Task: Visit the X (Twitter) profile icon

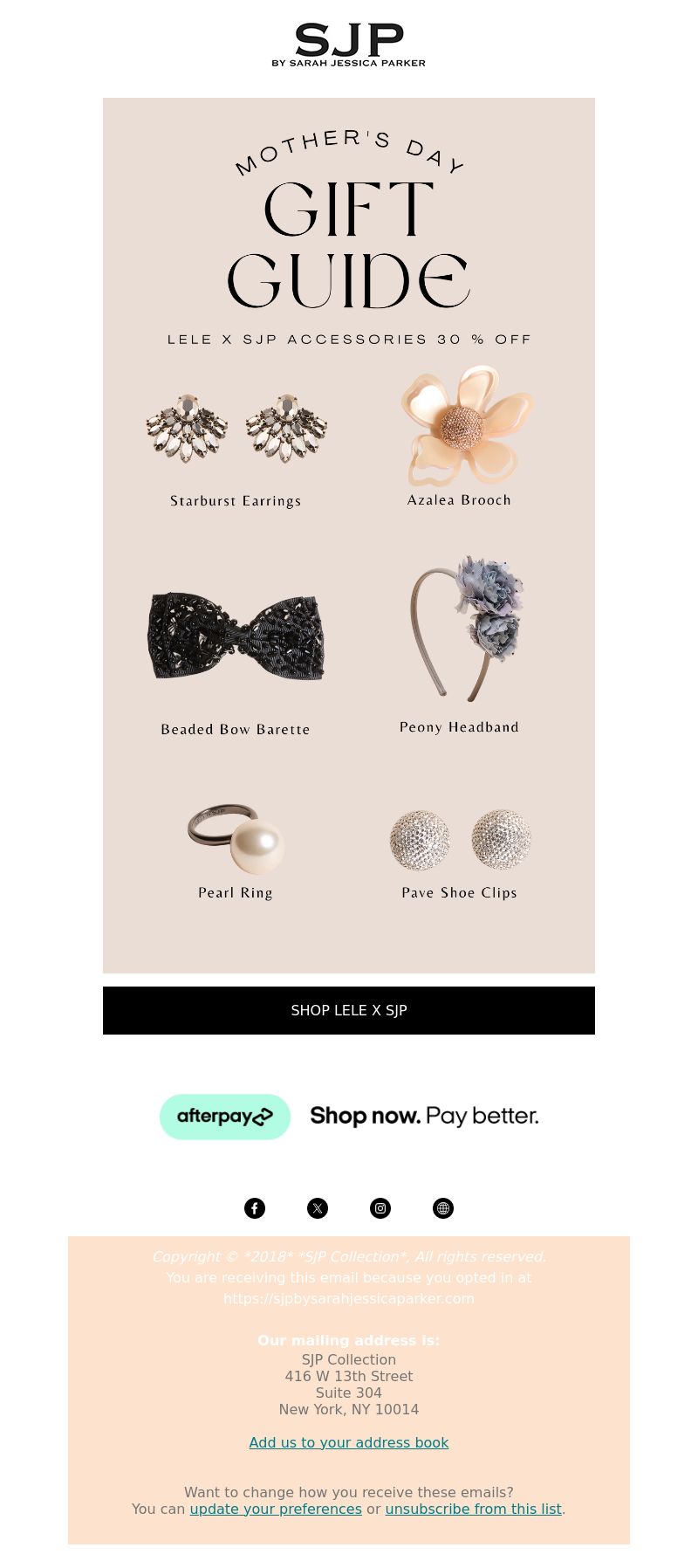Action: coord(318,1208)
